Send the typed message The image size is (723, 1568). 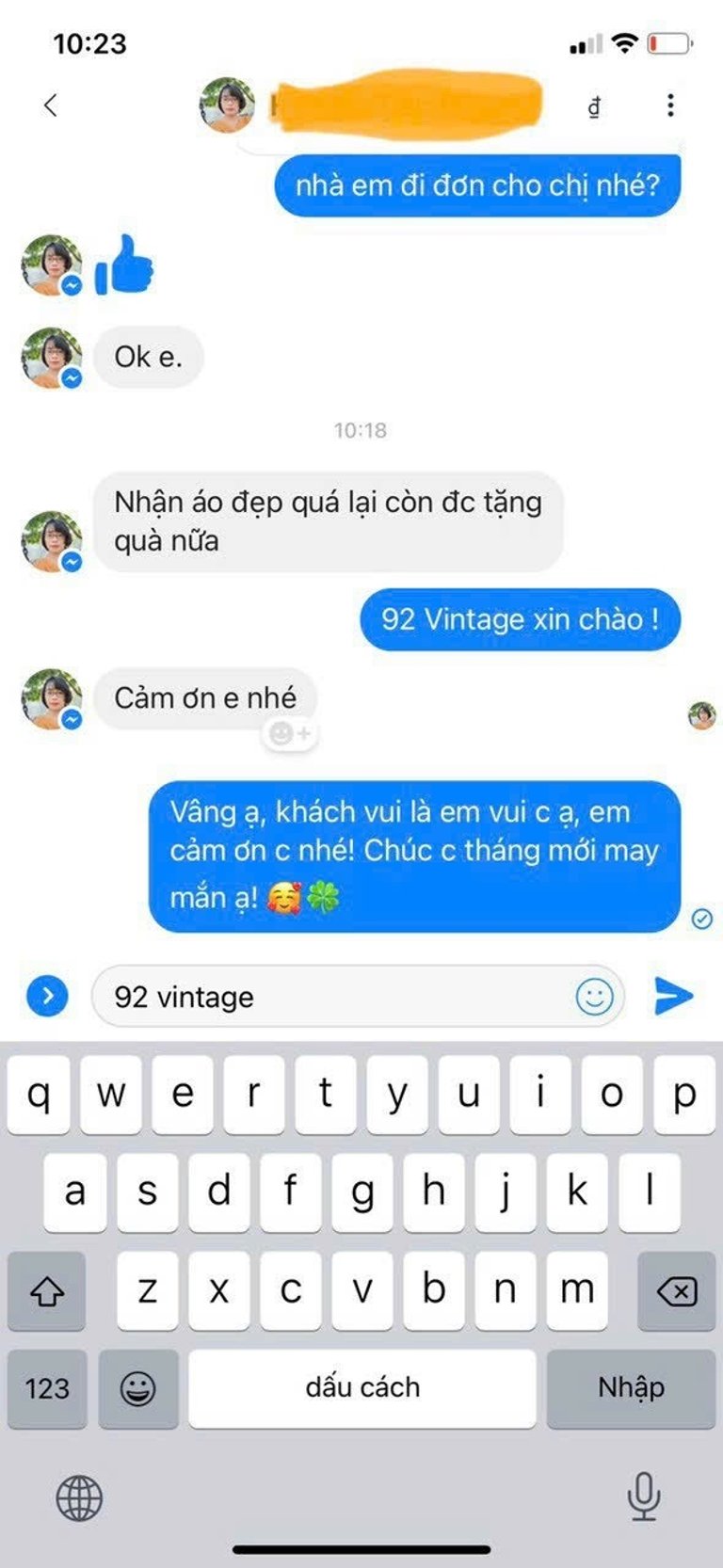coord(673,996)
